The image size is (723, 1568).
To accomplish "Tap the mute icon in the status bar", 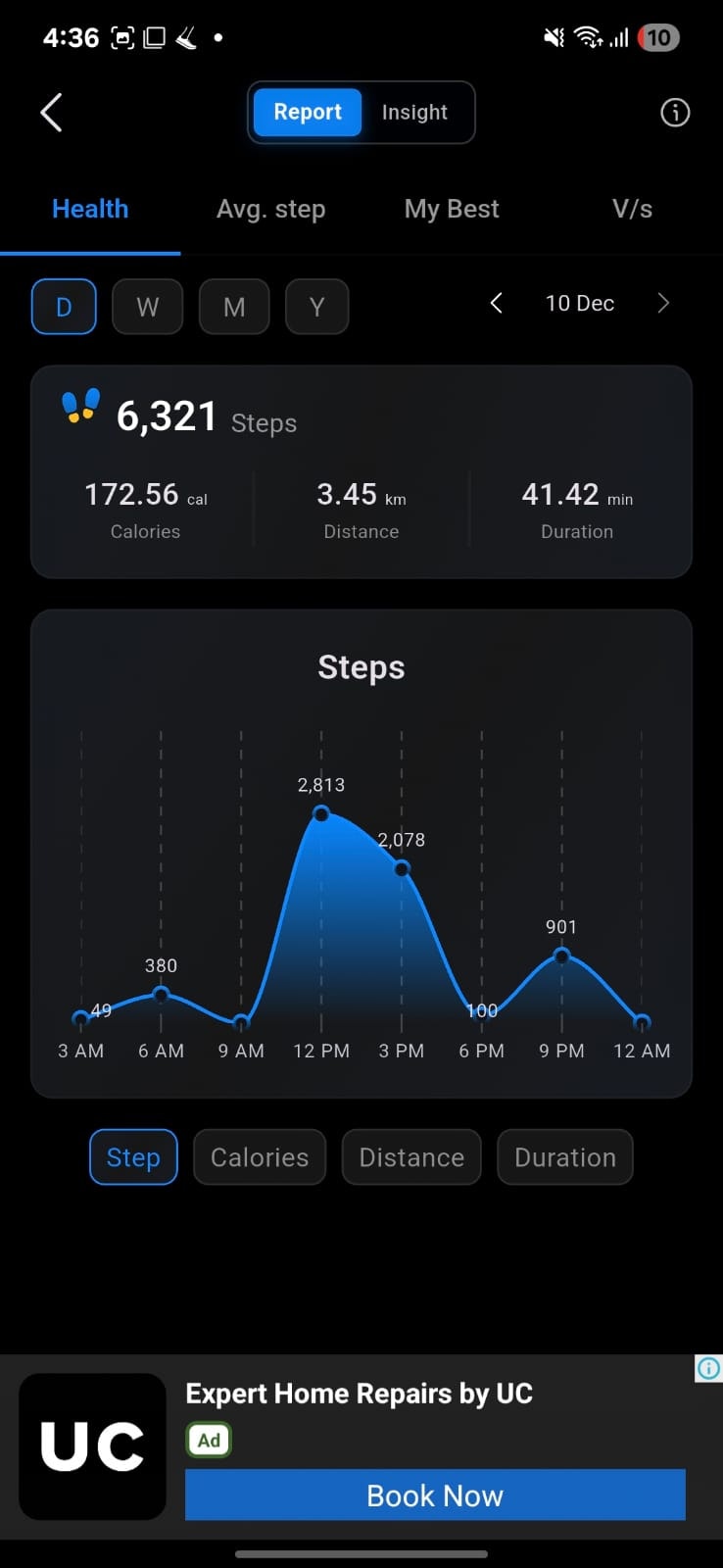I will coord(552,37).
